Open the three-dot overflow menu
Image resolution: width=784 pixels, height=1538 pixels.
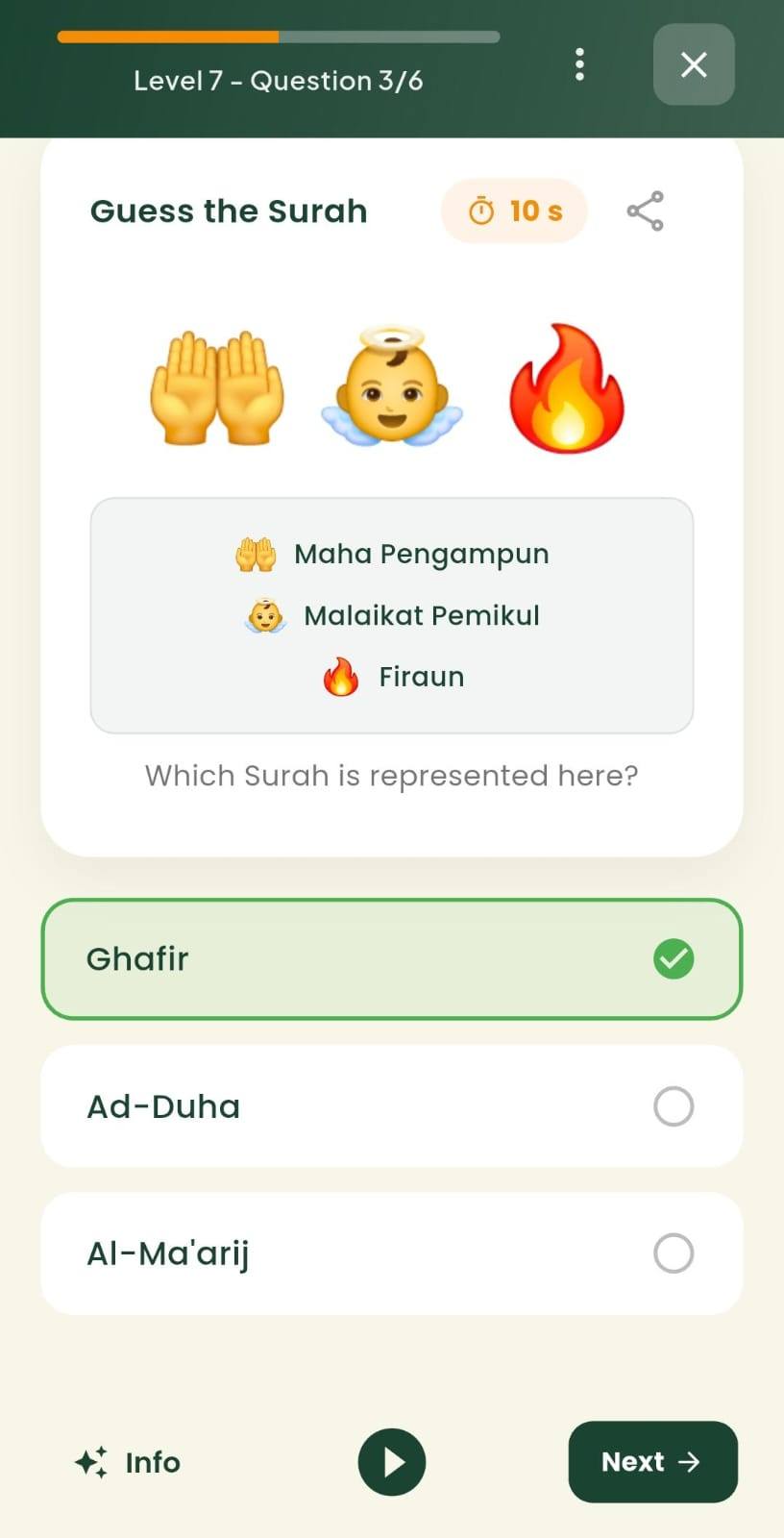pyautogui.click(x=579, y=64)
